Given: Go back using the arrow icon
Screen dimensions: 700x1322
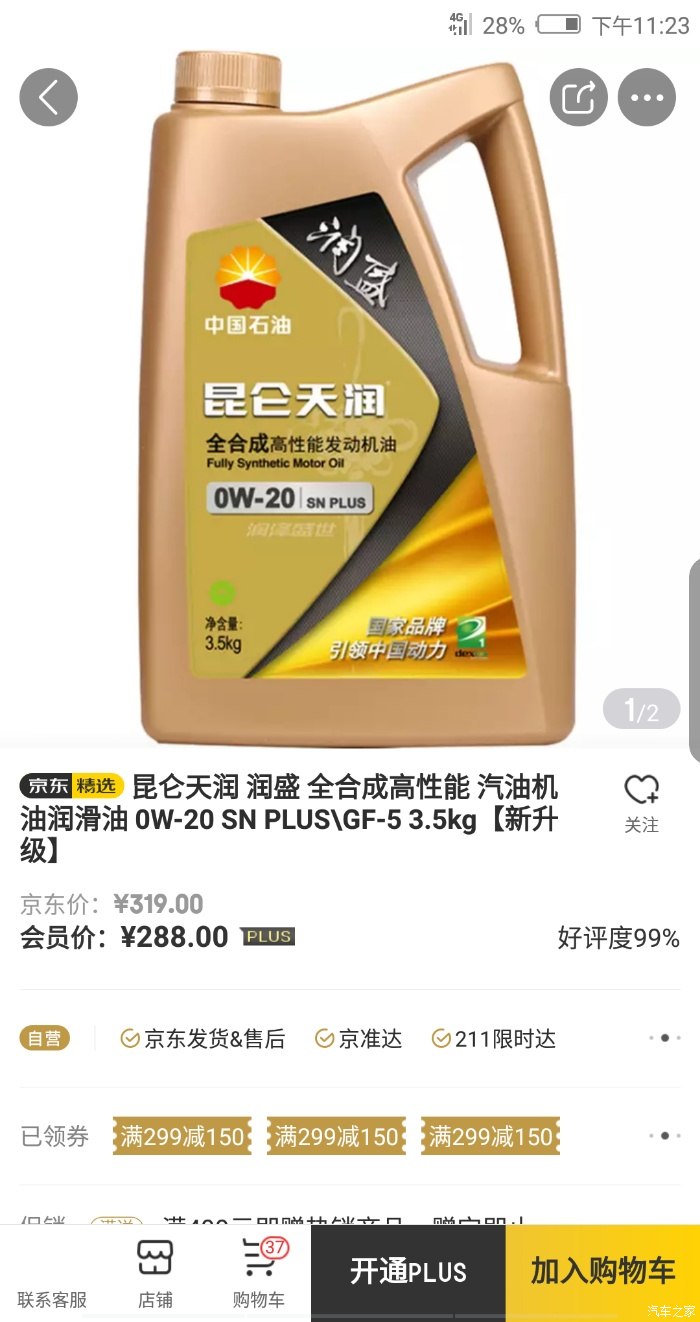Looking at the screenshot, I should tap(48, 97).
